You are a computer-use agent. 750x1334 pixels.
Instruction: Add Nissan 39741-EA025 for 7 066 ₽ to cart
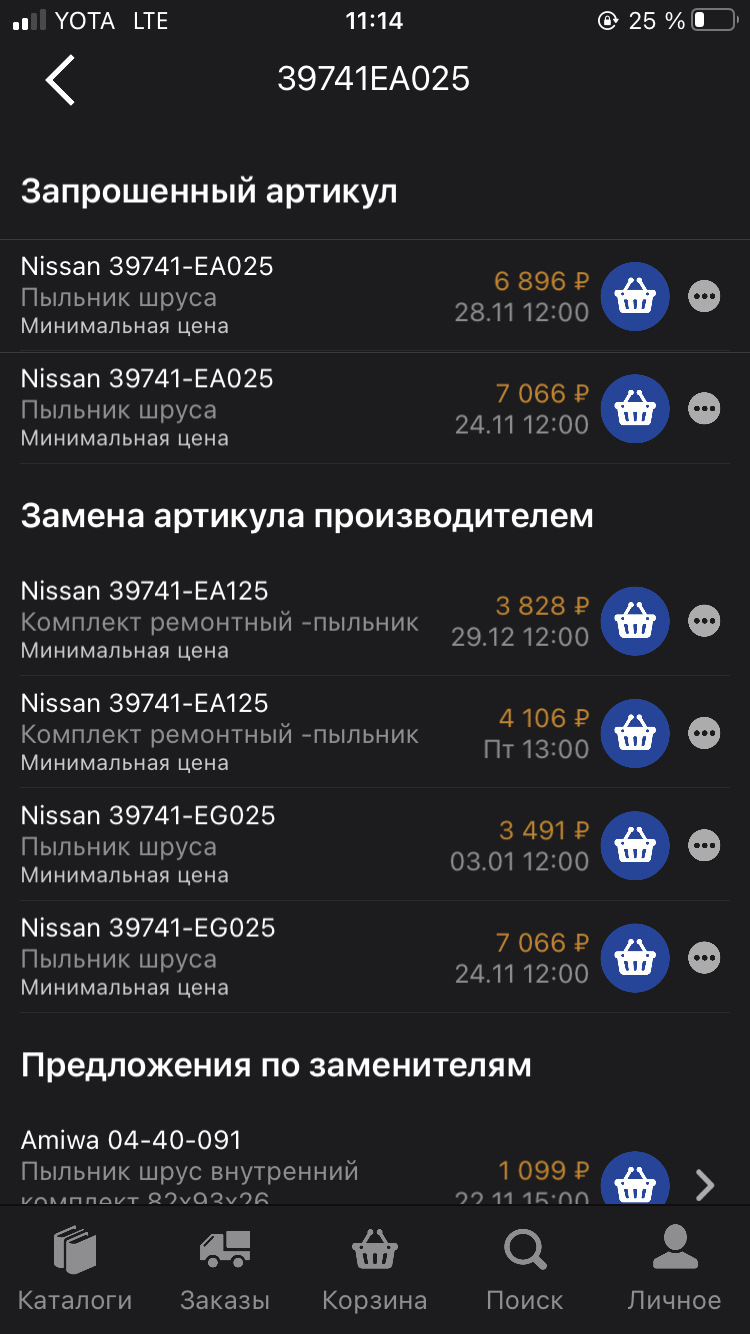(635, 408)
